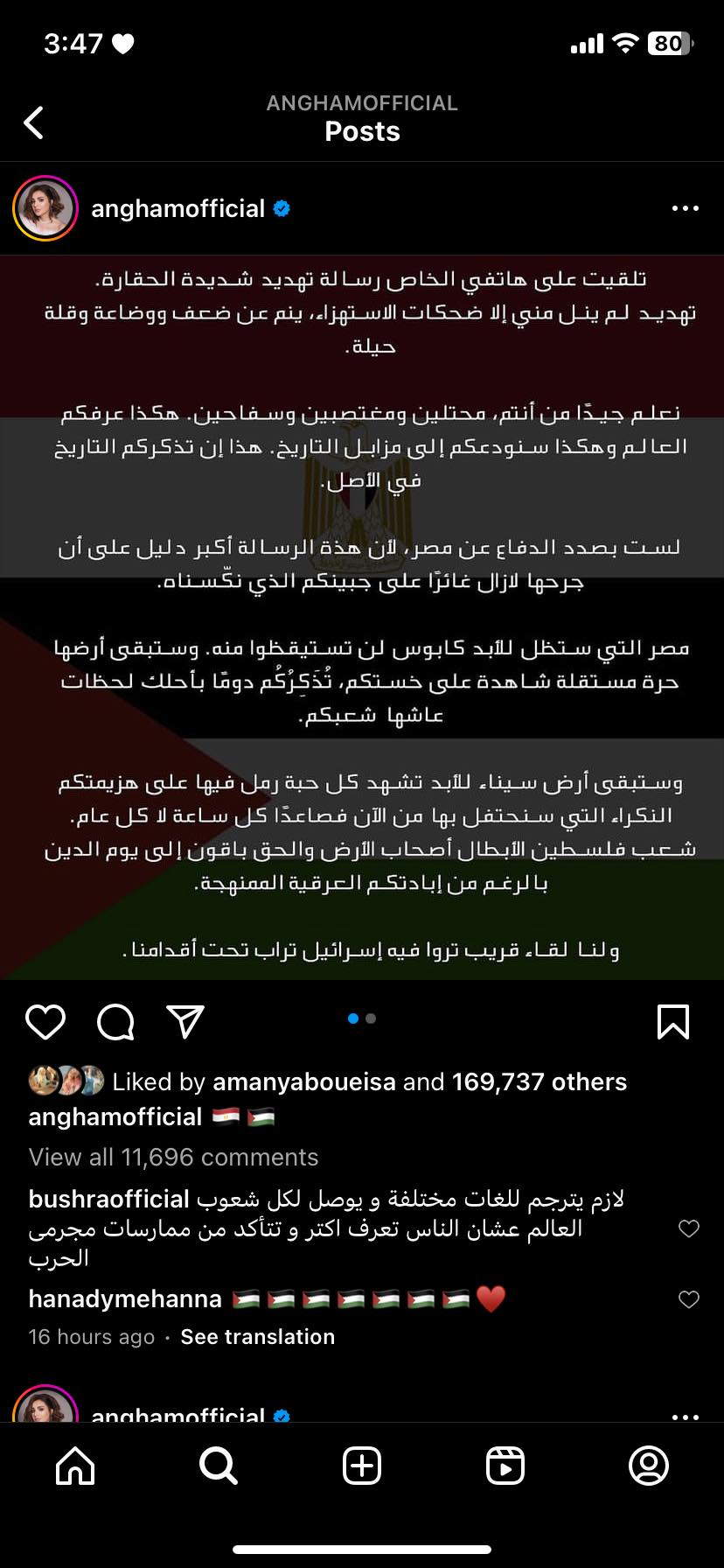Open the comment icon under the post
Screen dimensions: 724x1568
point(115,1021)
